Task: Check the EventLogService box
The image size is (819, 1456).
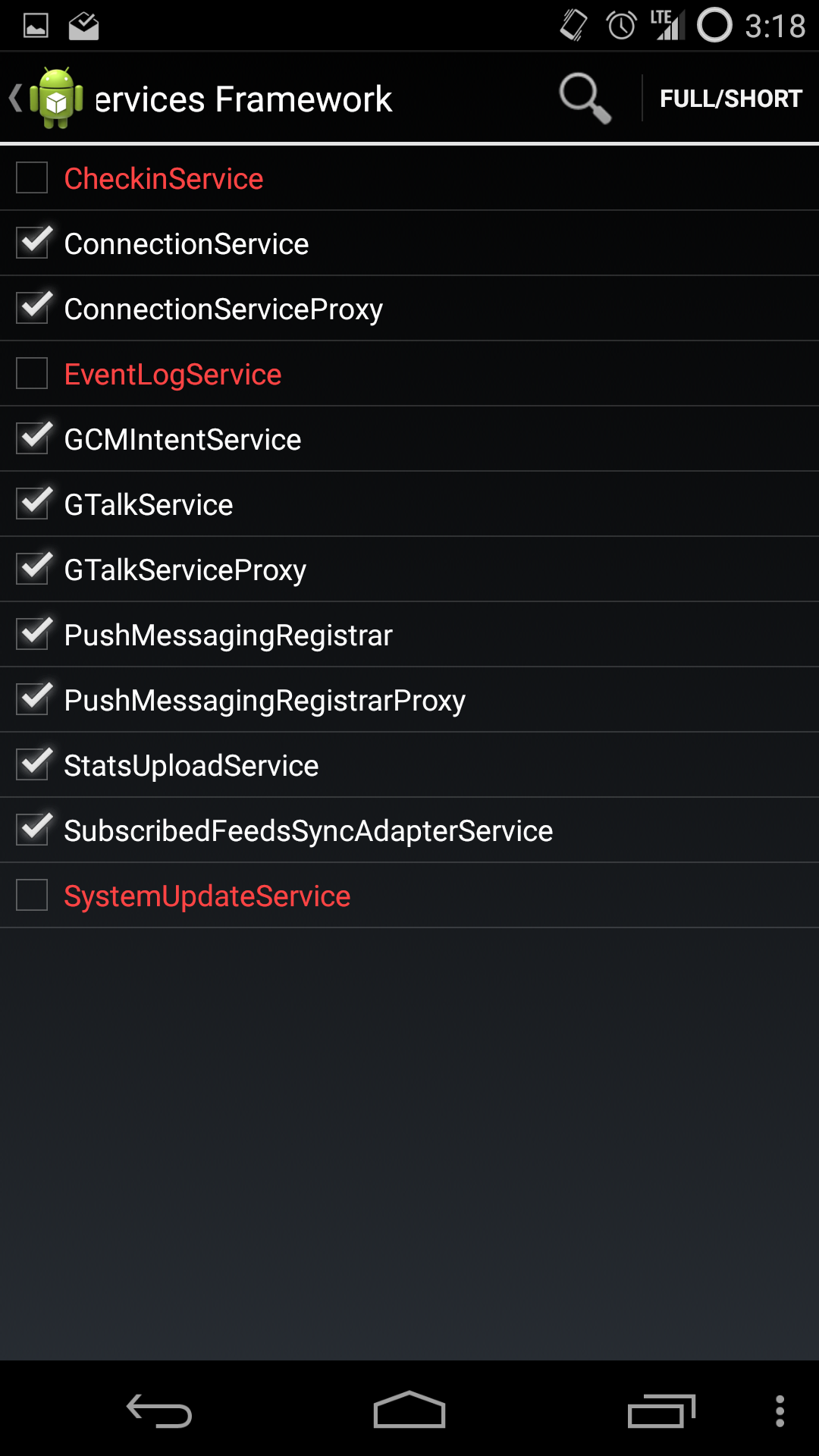Action: pos(32,374)
